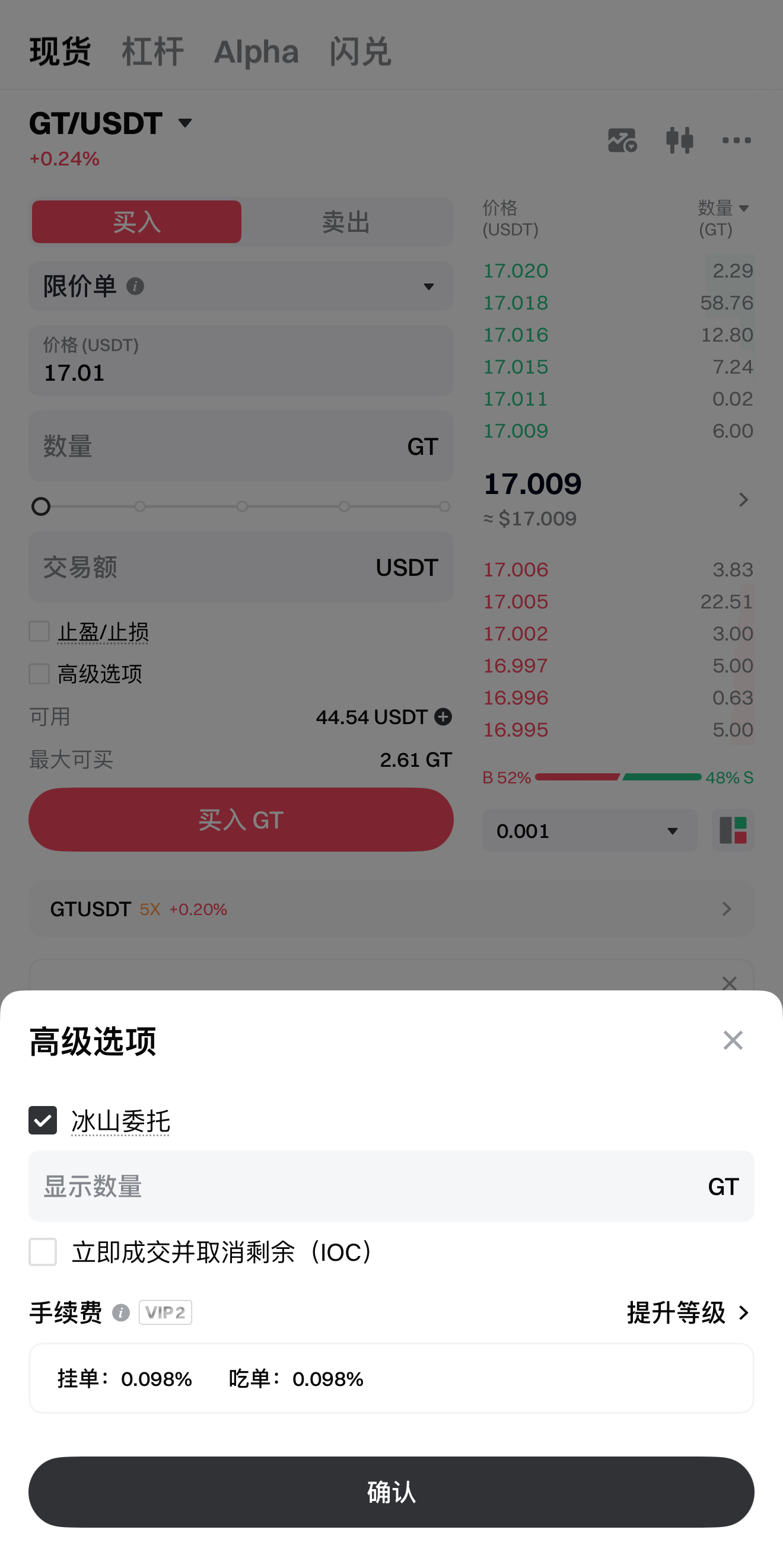Screen dimensions: 783x1568
Task: Uncheck the 冰山委托 checkbox
Action: pos(43,1120)
